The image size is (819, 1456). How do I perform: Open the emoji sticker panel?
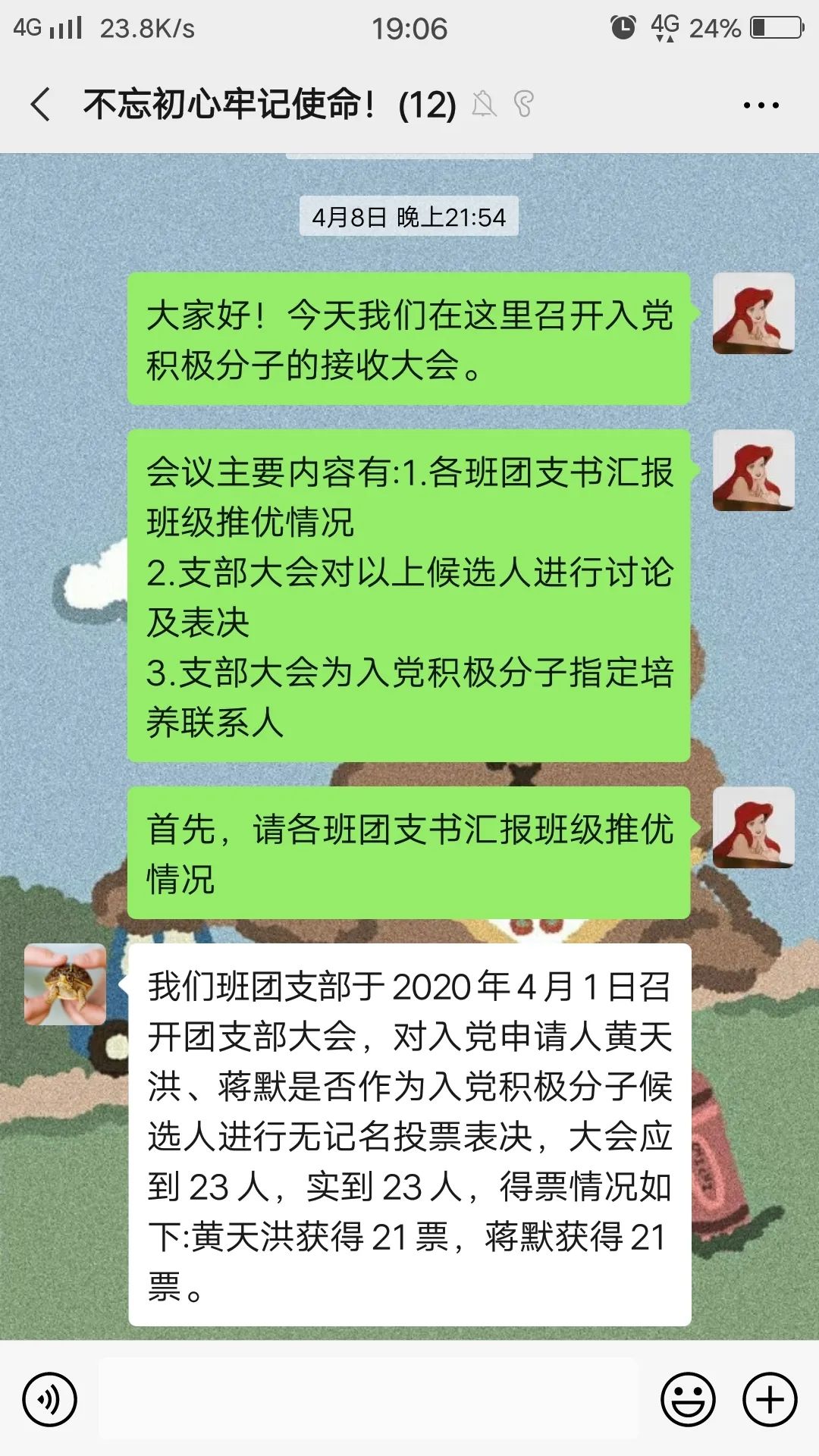[x=688, y=1399]
